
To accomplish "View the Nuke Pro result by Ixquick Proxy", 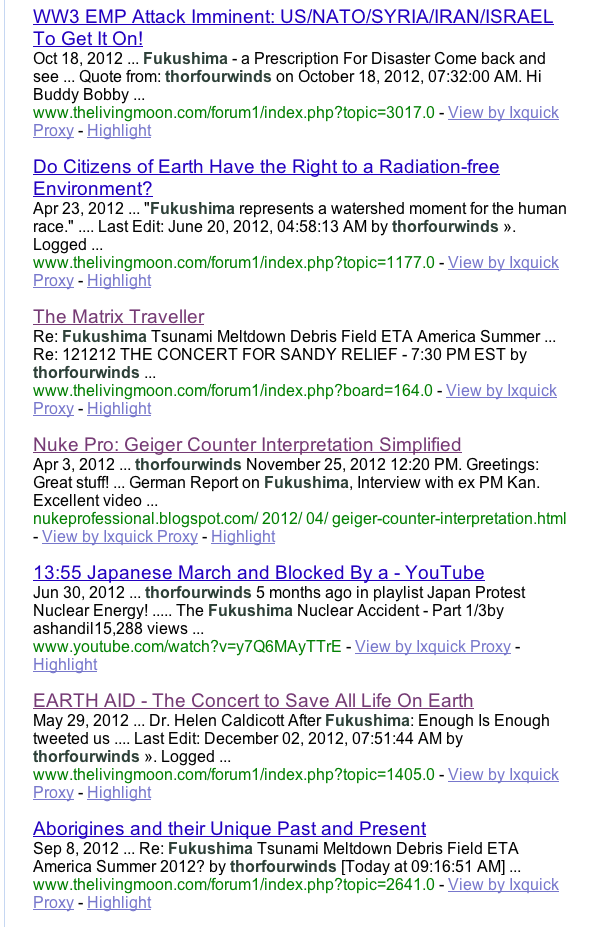I will [120, 537].
